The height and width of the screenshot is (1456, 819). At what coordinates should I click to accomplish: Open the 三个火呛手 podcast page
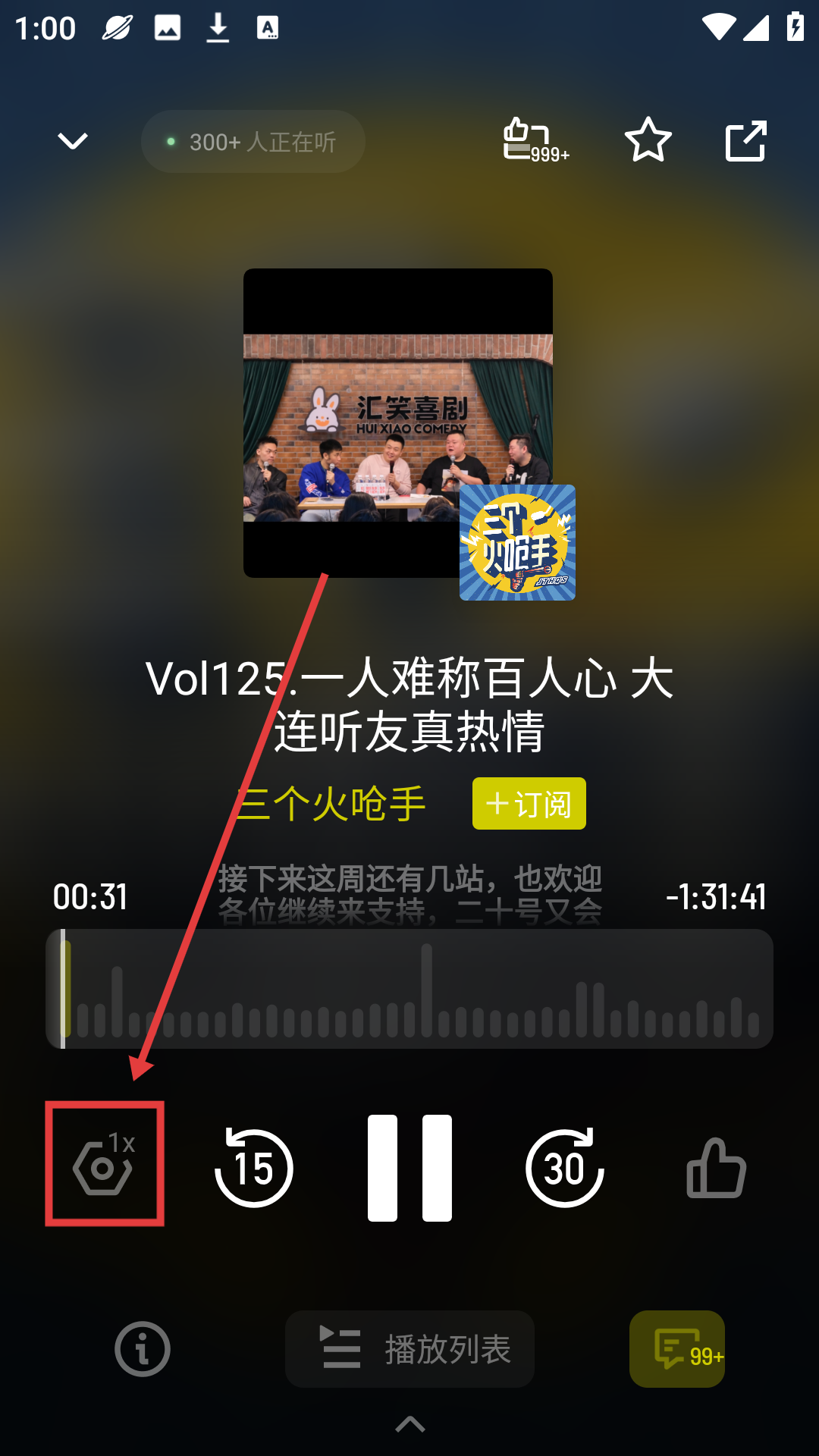pyautogui.click(x=331, y=804)
